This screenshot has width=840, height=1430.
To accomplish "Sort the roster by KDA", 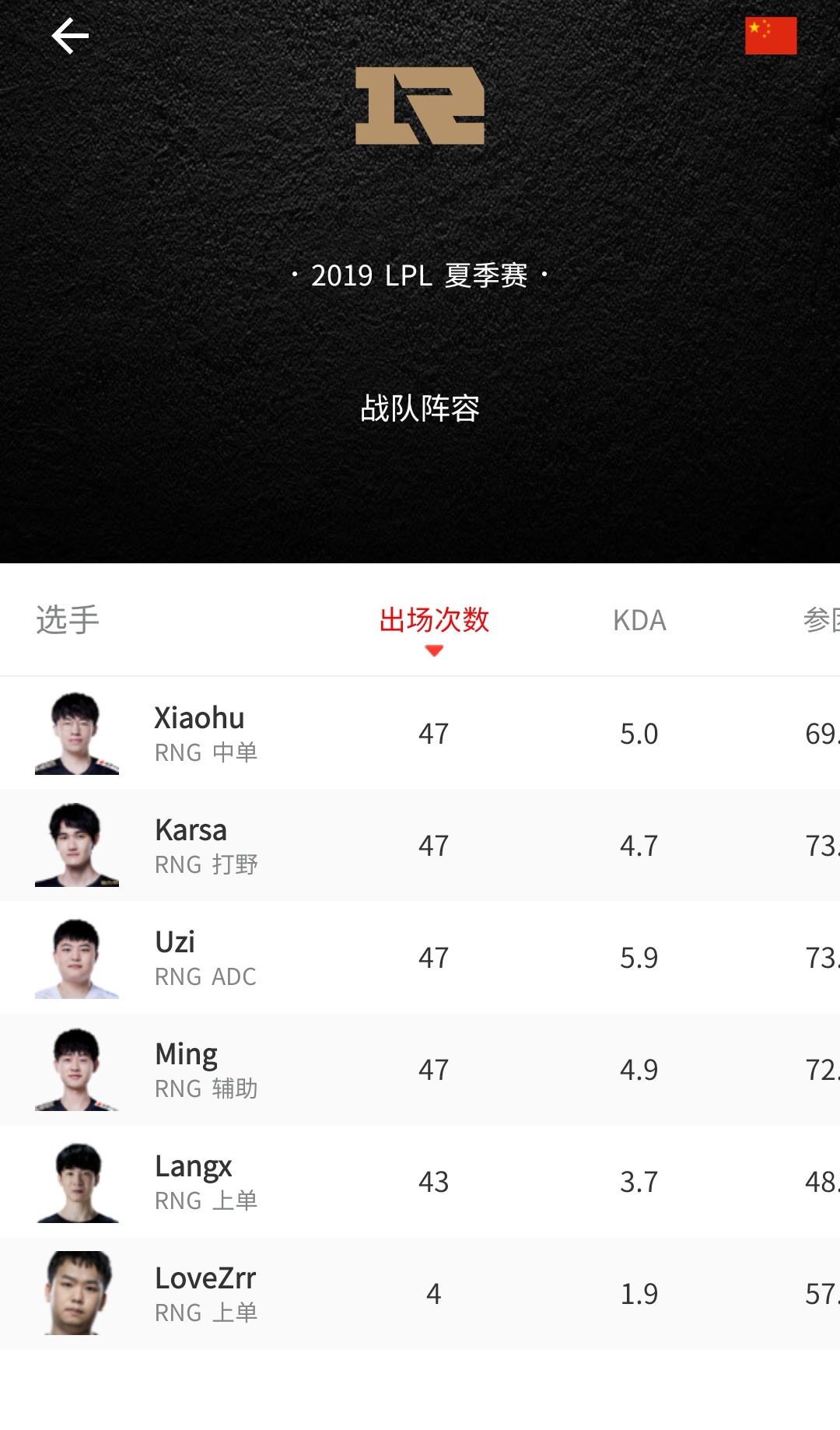I will [x=639, y=621].
